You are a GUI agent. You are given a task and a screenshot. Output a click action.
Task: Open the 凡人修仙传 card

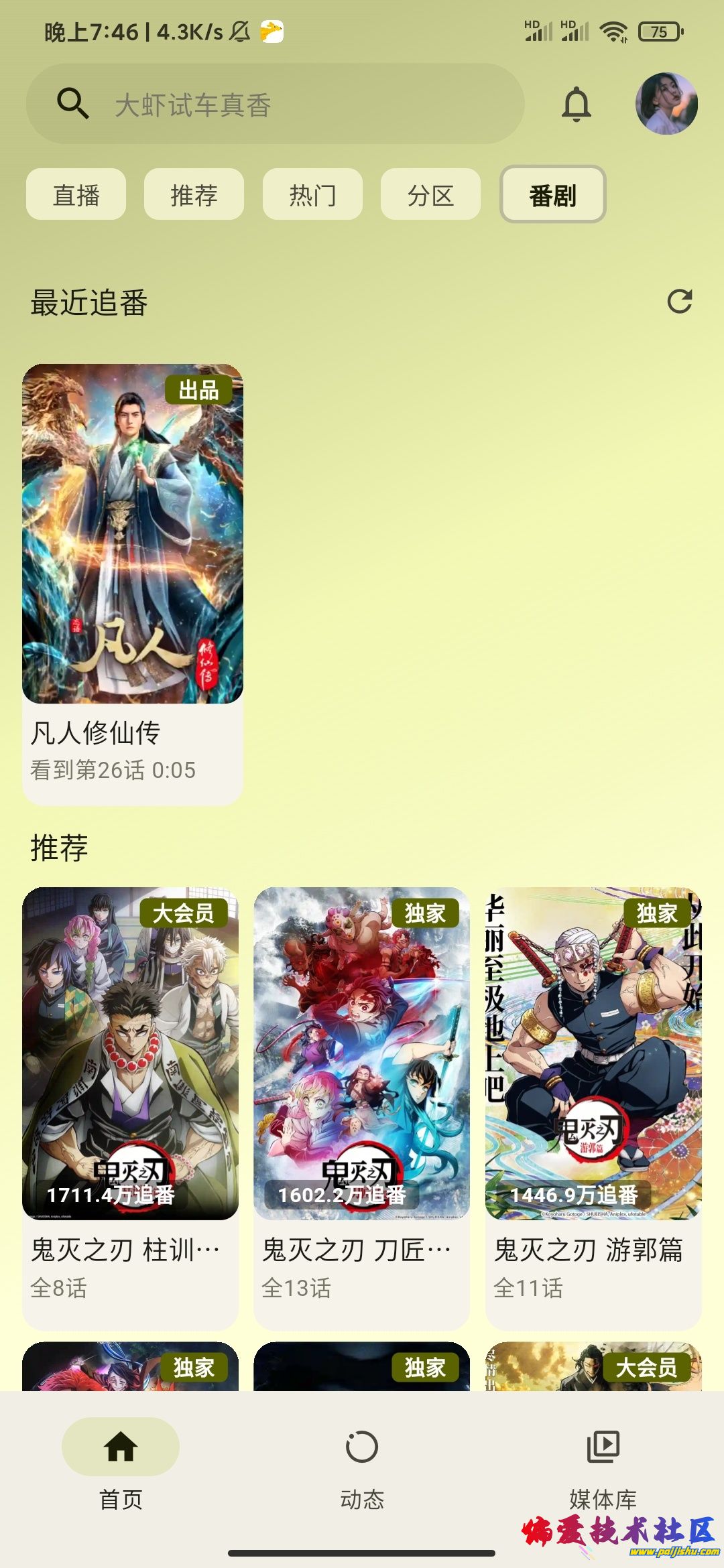133,583
